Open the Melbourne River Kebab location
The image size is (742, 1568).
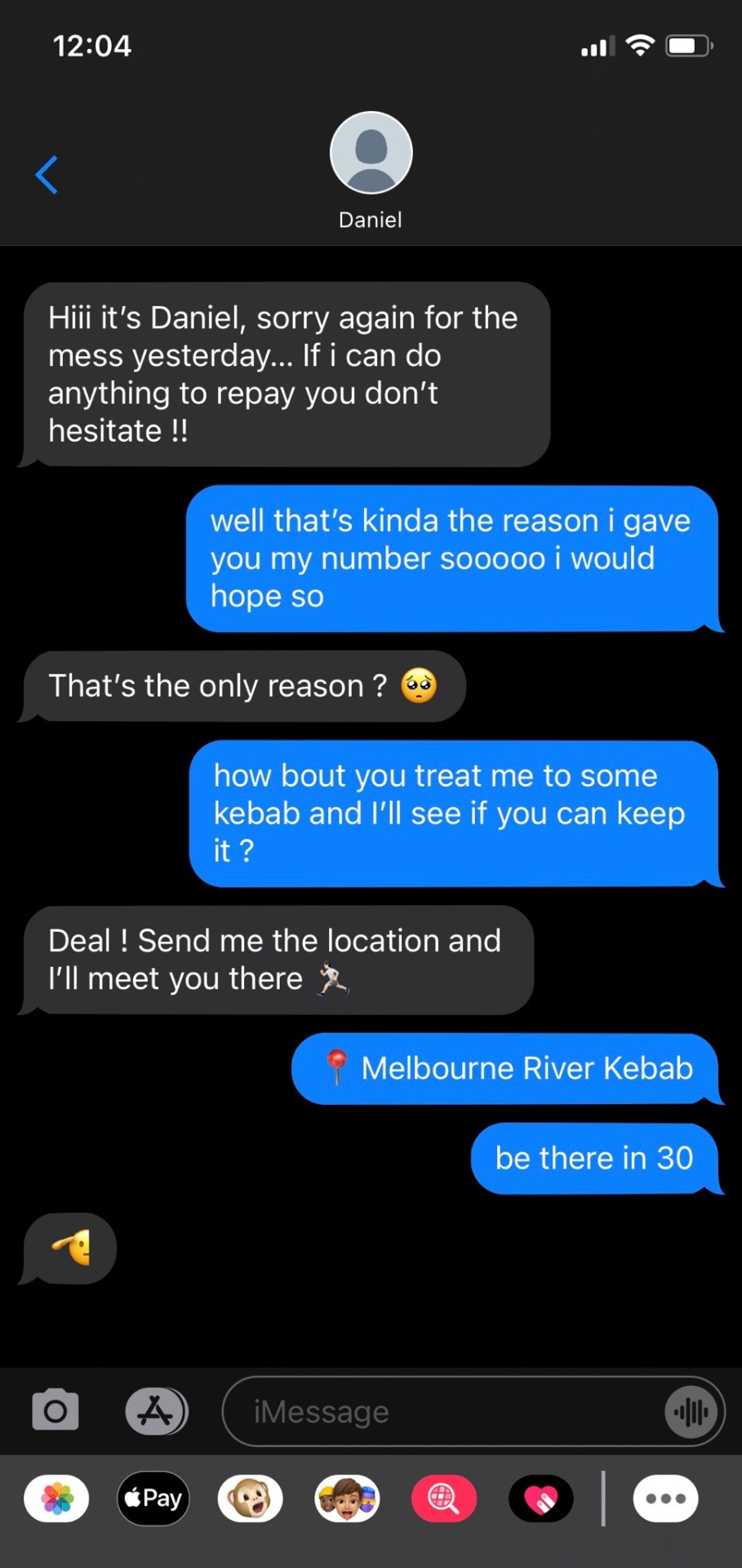pos(506,1068)
